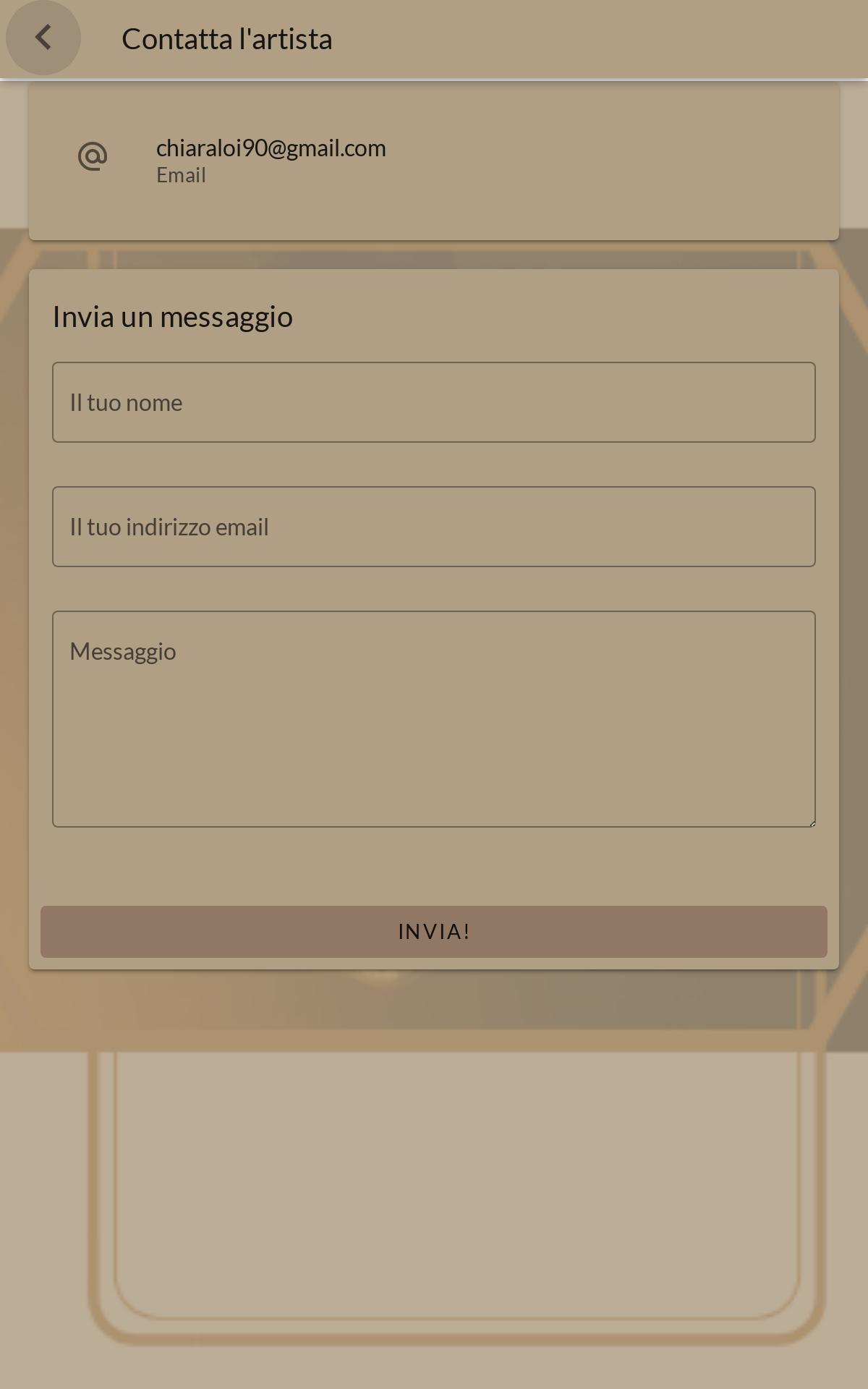Go back using the top-left arrow
Image resolution: width=868 pixels, height=1389 pixels.
[43, 38]
